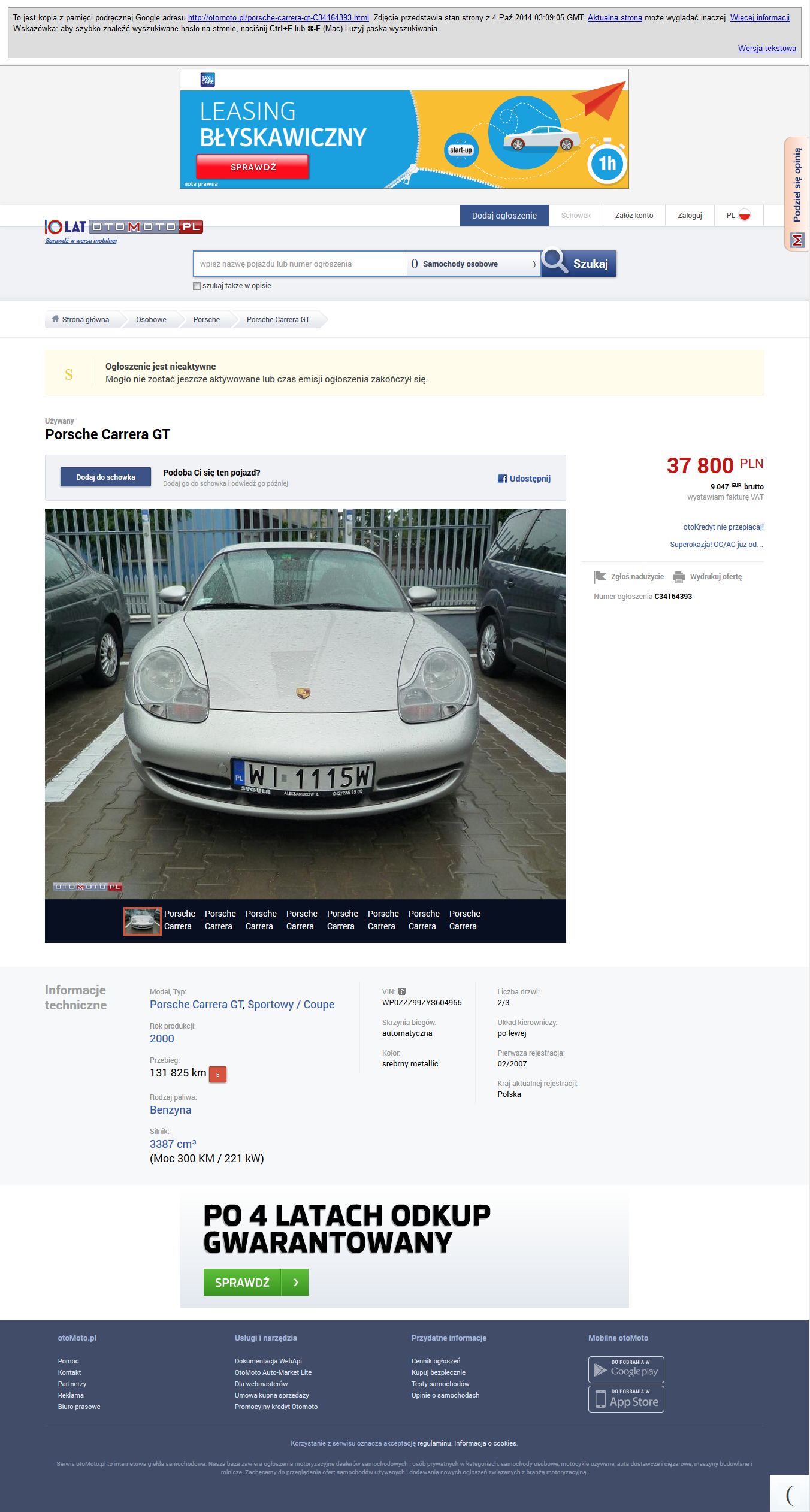The width and height of the screenshot is (810, 1512).
Task: Focus the vehicle name search field
Action: tap(300, 264)
